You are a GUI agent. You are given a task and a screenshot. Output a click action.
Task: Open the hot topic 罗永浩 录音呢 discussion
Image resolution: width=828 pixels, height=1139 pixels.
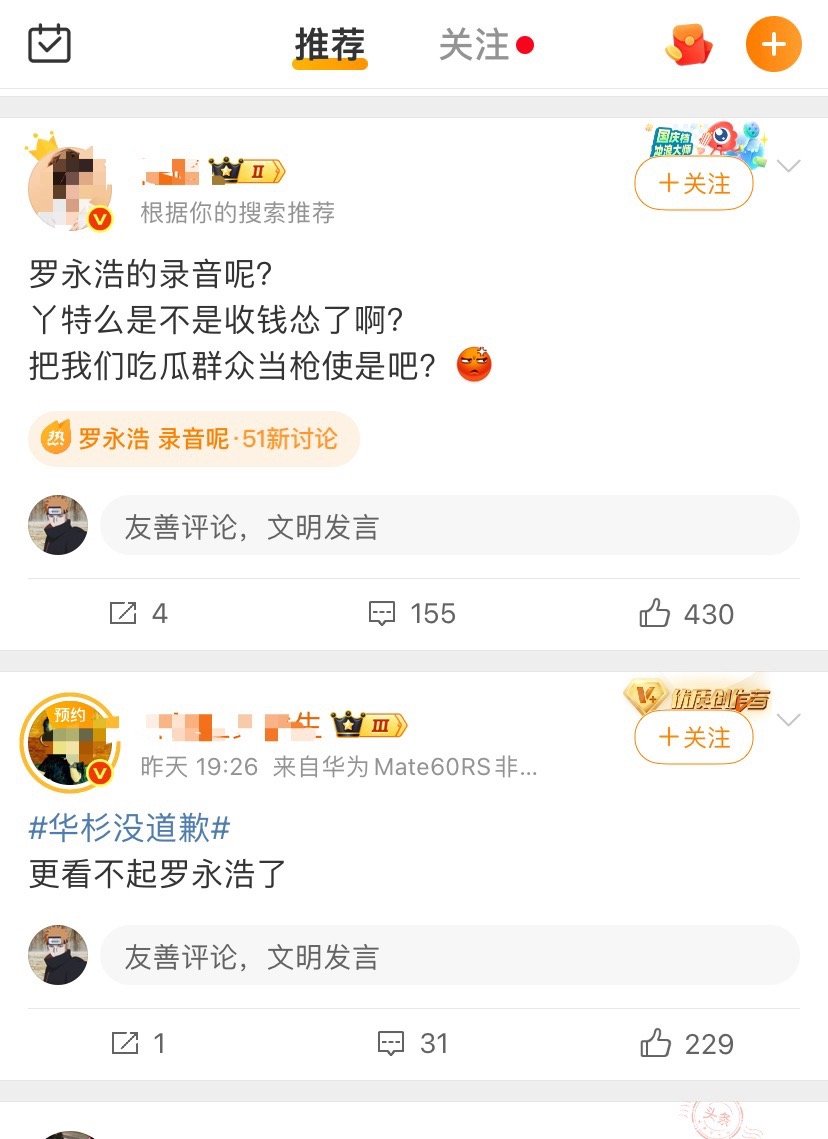point(193,440)
